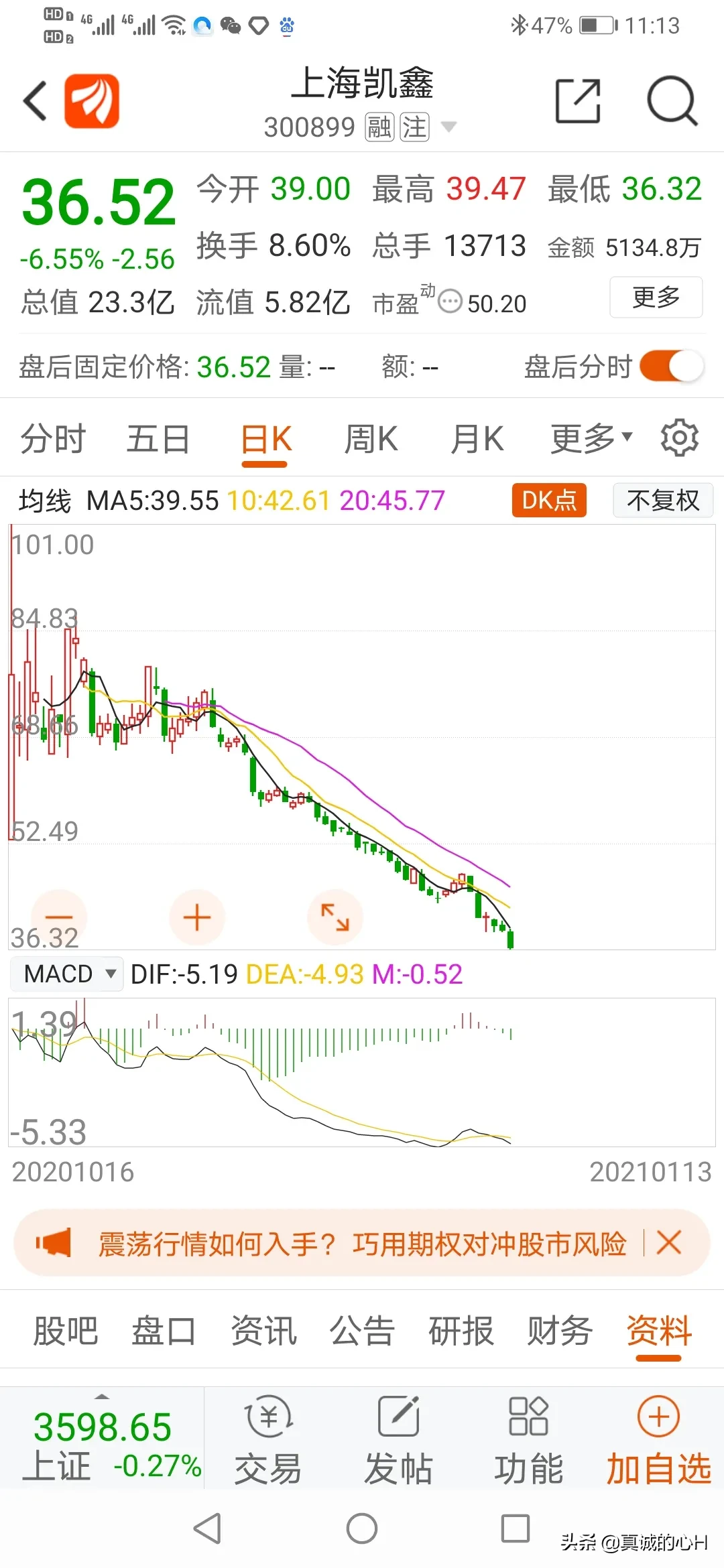Open the search magnifier
The width and height of the screenshot is (724, 1568).
[672, 101]
